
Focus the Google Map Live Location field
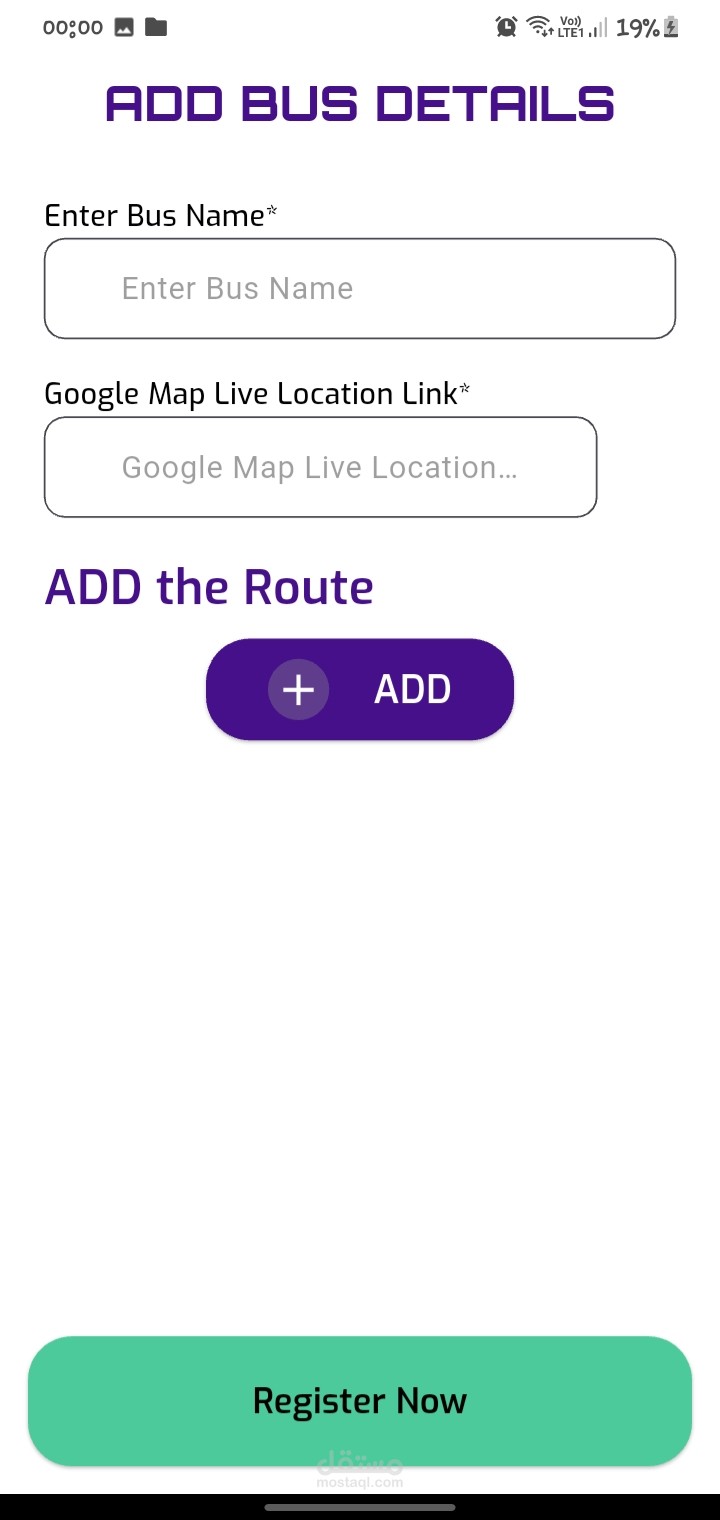320,467
